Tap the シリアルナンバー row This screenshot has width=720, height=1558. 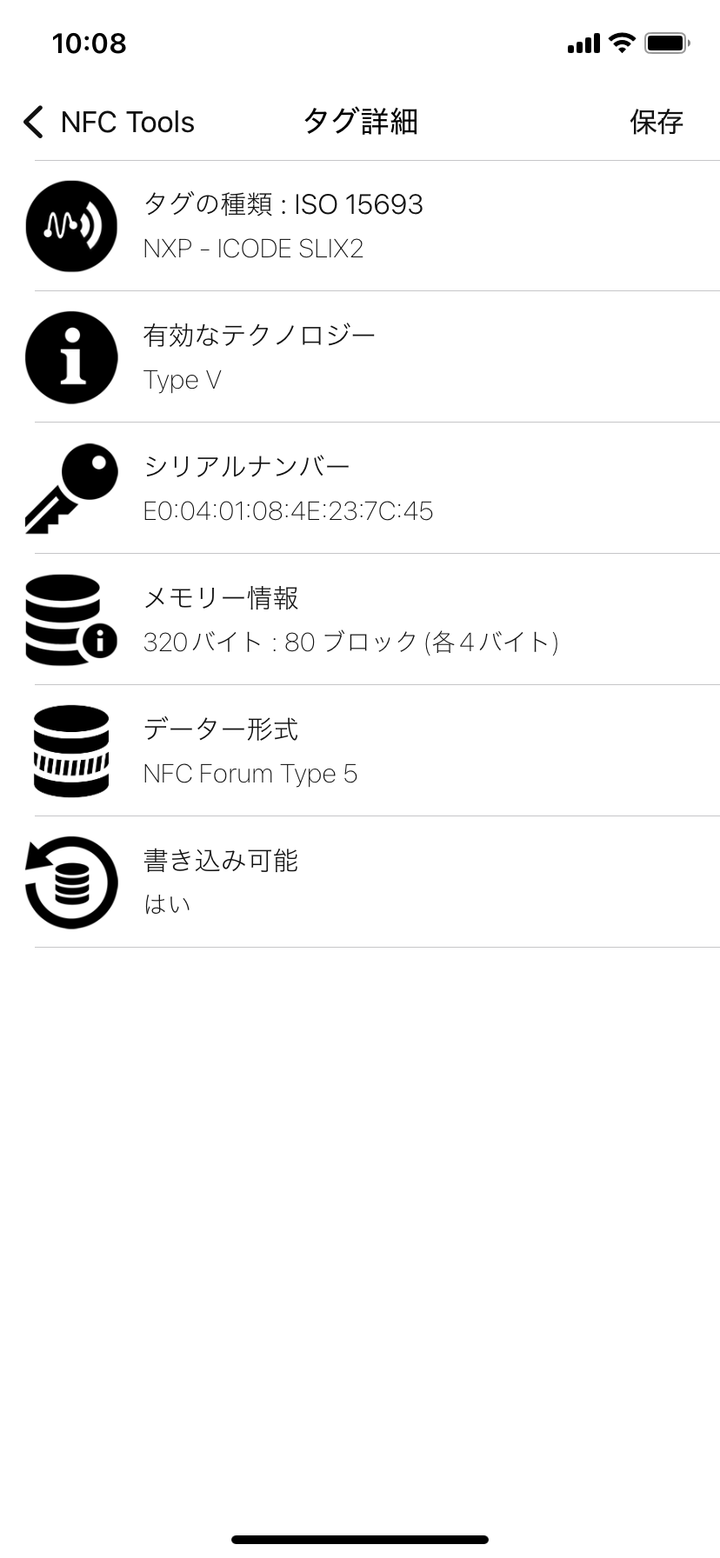[x=360, y=488]
